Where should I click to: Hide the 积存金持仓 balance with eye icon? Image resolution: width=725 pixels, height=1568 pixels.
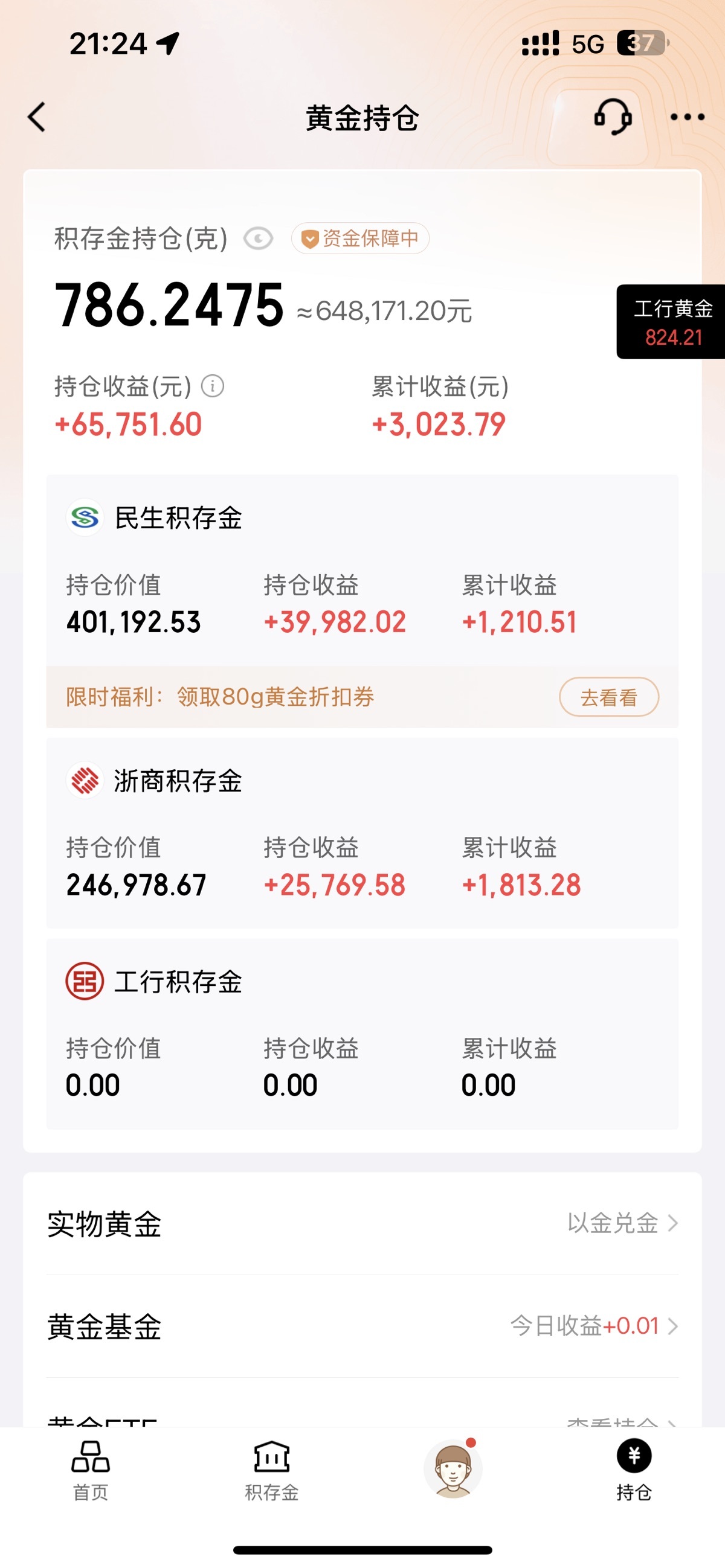[x=259, y=238]
